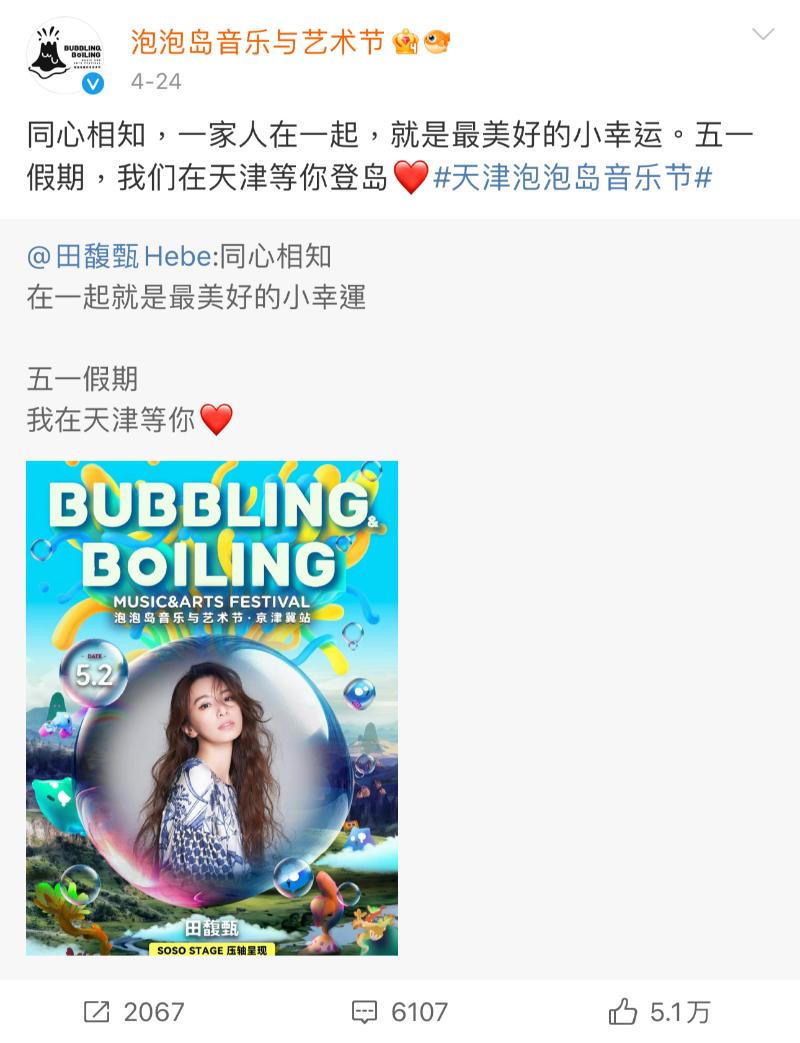The image size is (800, 1043).
Task: Open the @田馥甄Hebe mention link
Action: [x=119, y=257]
